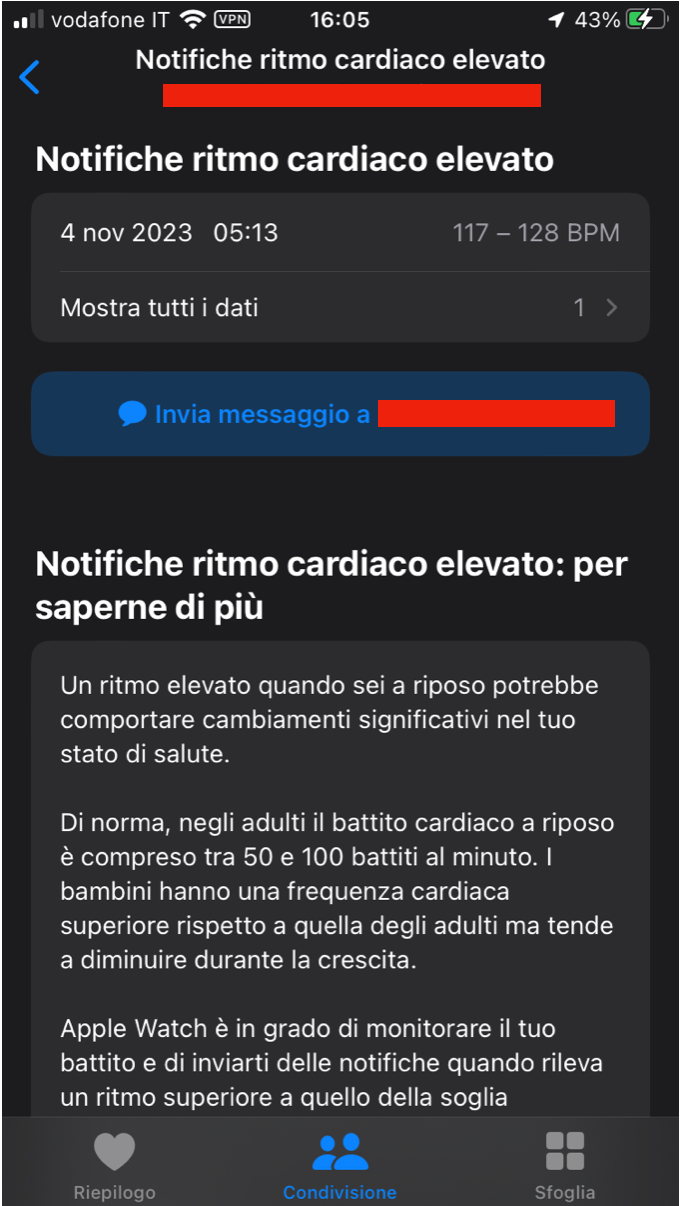
Task: Go back with the top-left arrow
Action: coord(30,77)
